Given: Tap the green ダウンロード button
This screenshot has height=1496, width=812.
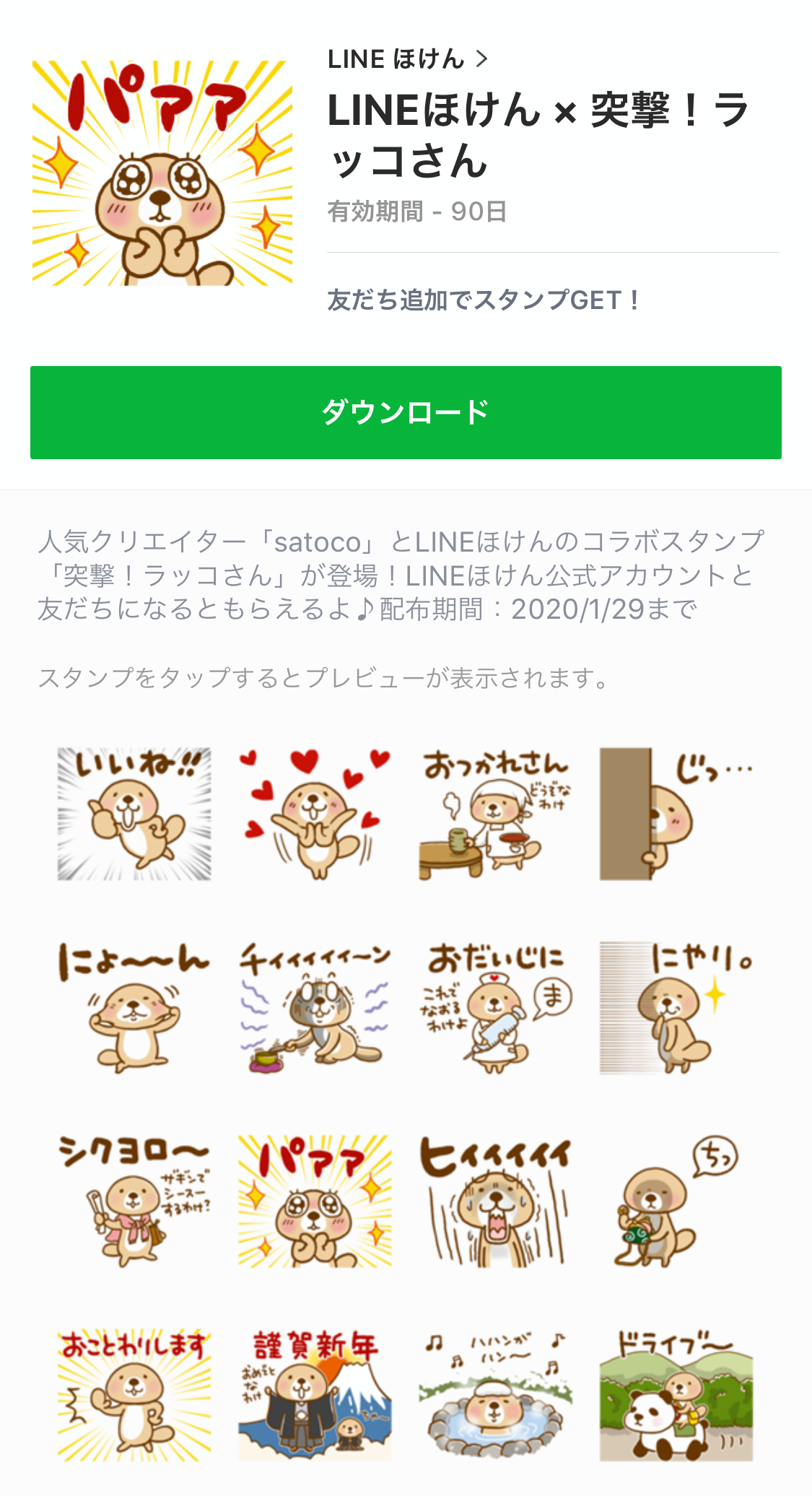Looking at the screenshot, I should (x=406, y=412).
